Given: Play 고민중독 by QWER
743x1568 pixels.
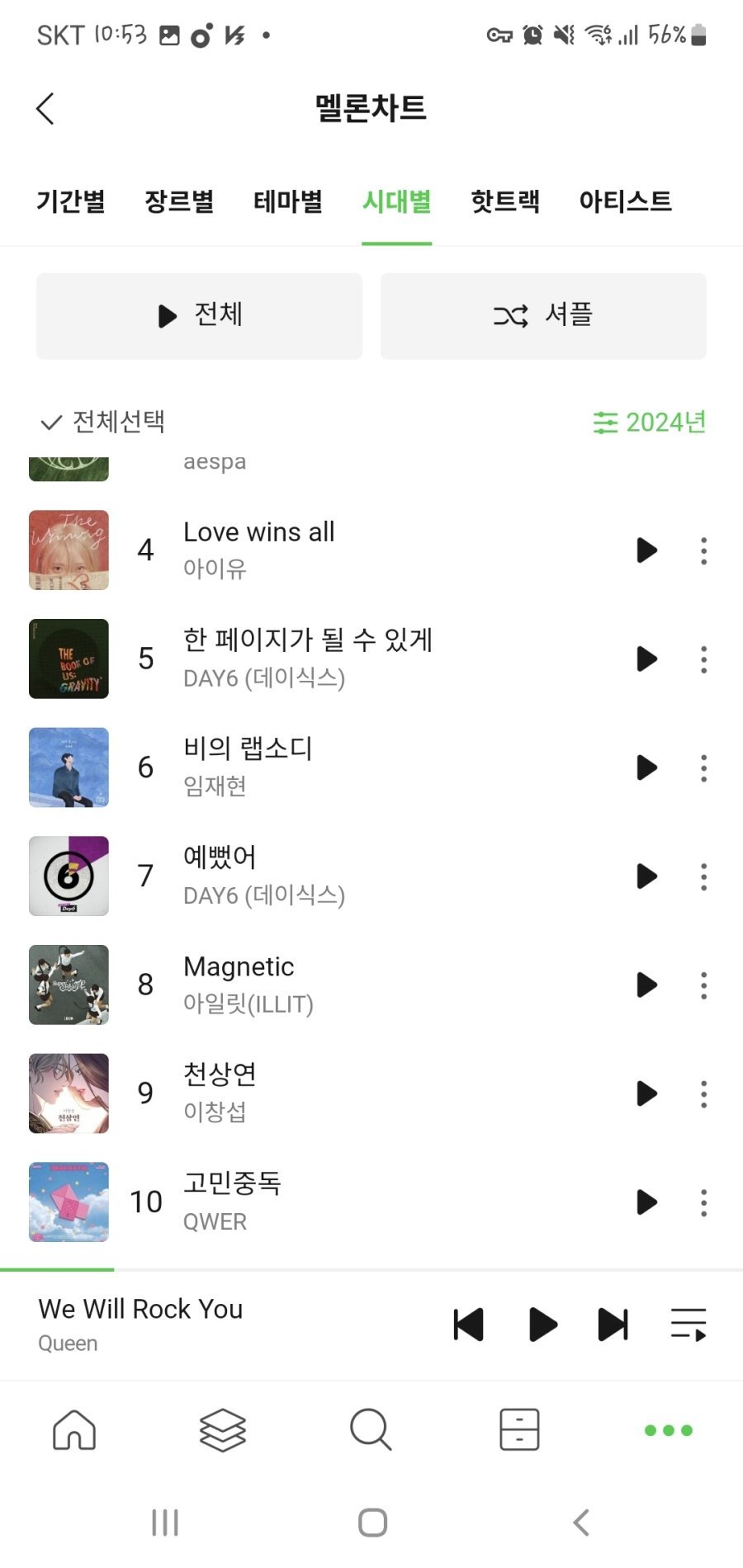Looking at the screenshot, I should [x=647, y=1202].
